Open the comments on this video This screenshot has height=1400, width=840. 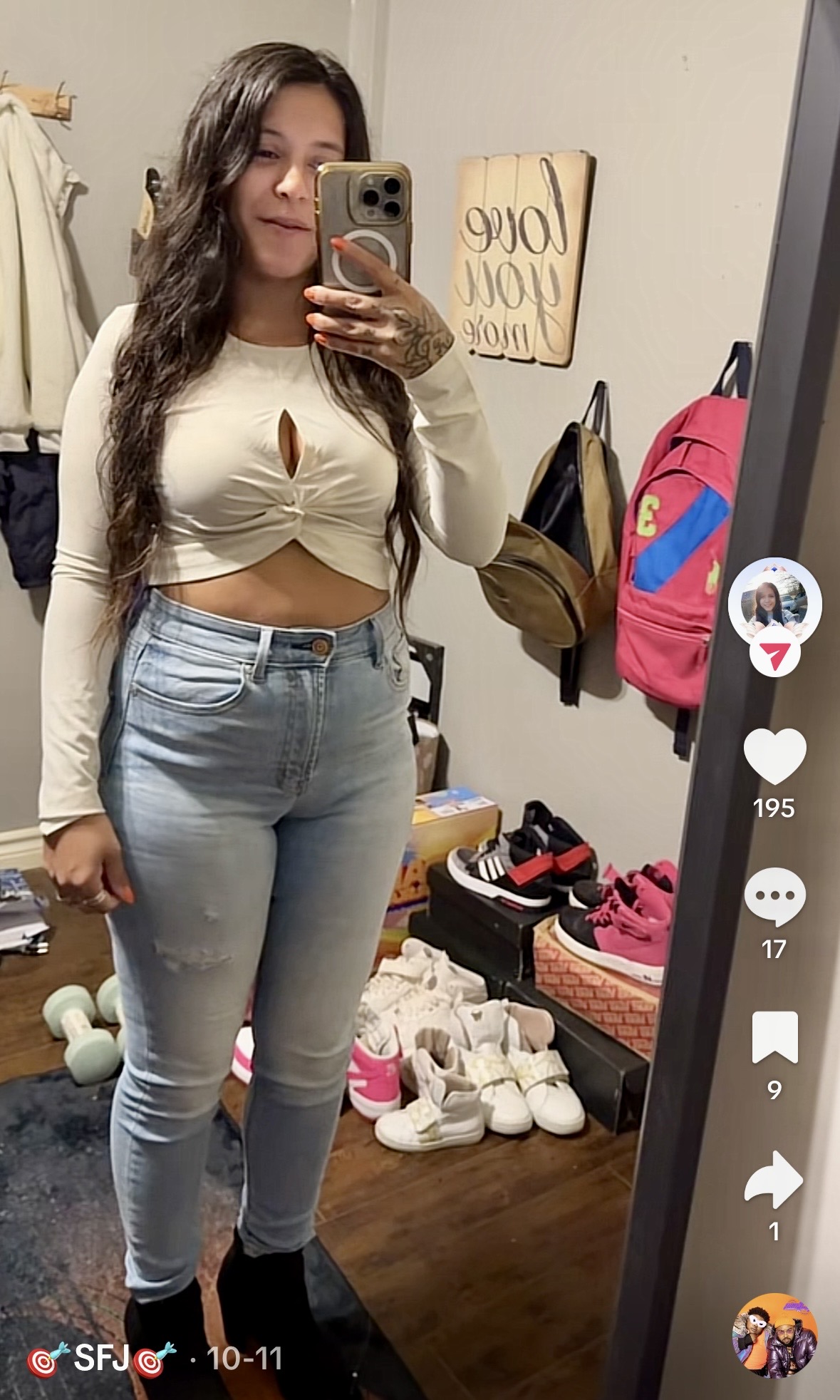pyautogui.click(x=774, y=897)
